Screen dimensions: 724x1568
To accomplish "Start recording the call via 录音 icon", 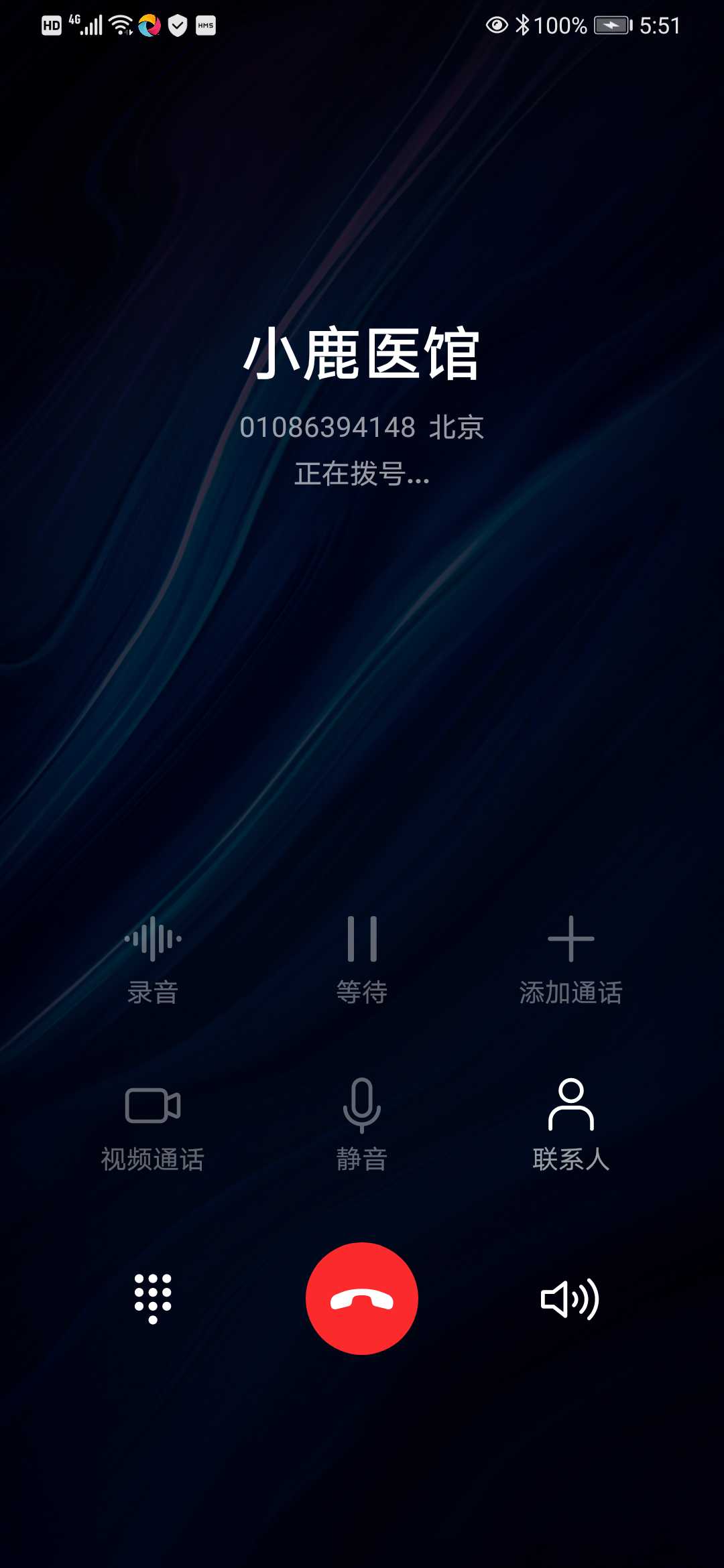I will click(153, 955).
